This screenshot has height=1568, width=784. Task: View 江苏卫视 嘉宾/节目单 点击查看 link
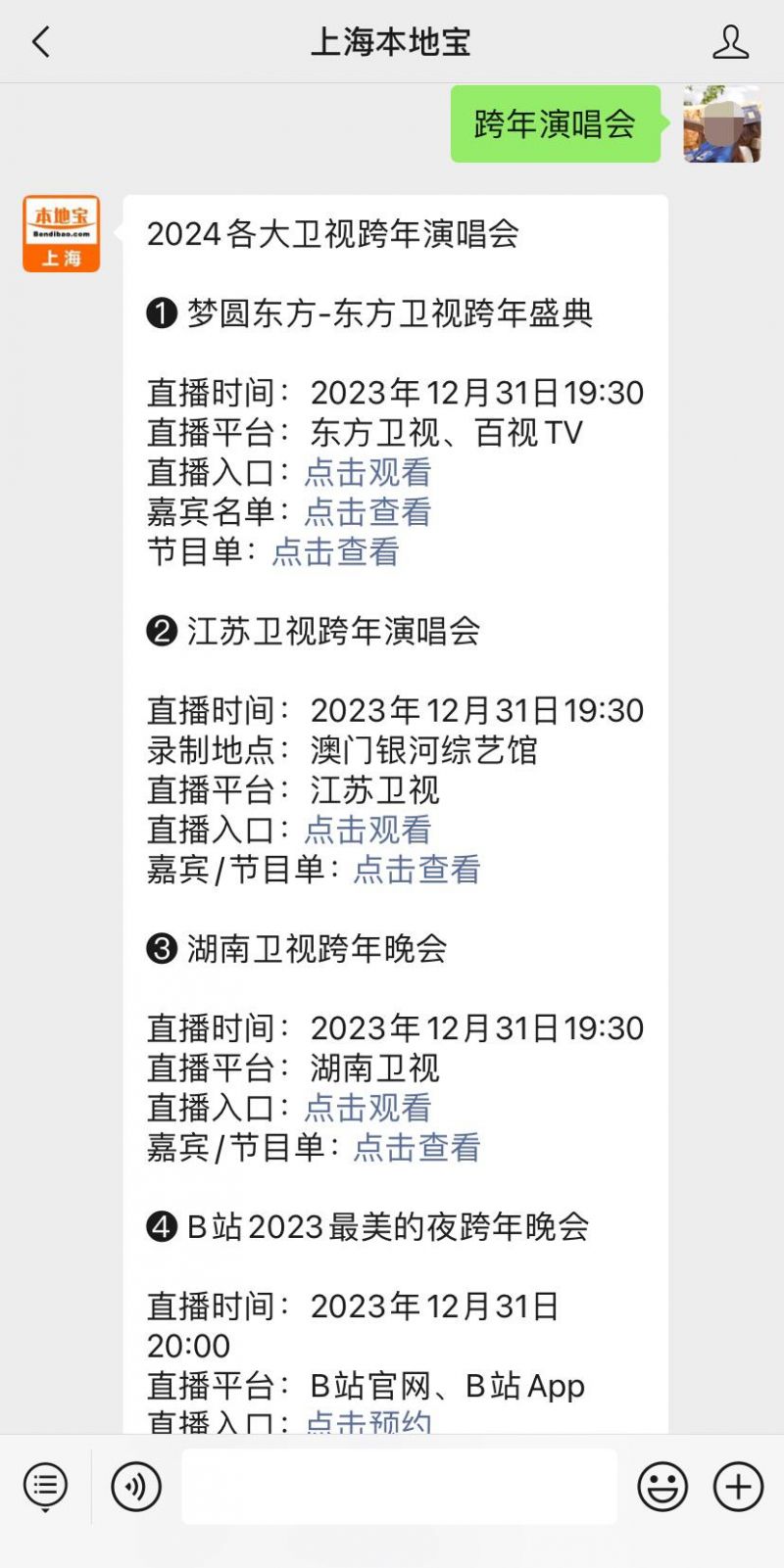[416, 870]
